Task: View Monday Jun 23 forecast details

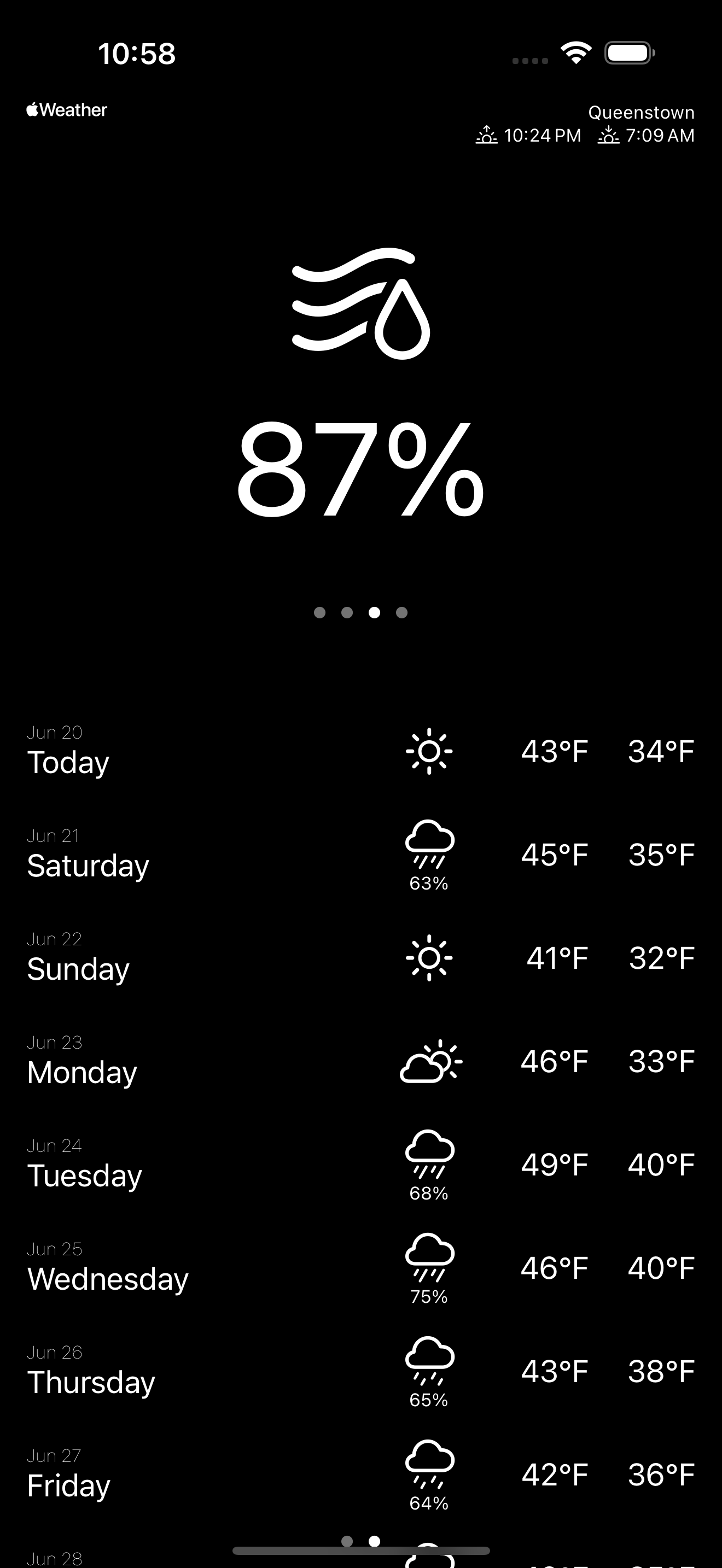Action: click(360, 1062)
